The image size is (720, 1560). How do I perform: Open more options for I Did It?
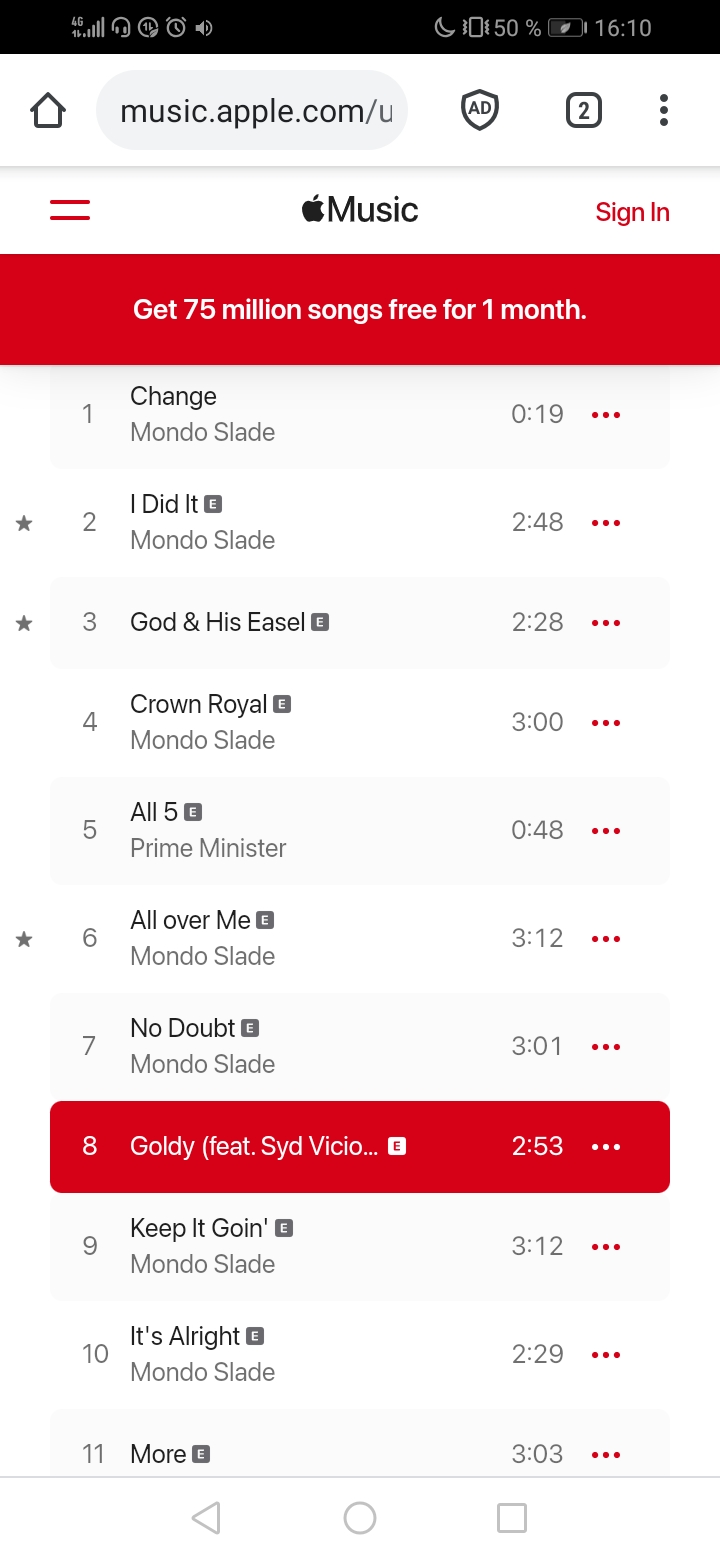point(606,523)
